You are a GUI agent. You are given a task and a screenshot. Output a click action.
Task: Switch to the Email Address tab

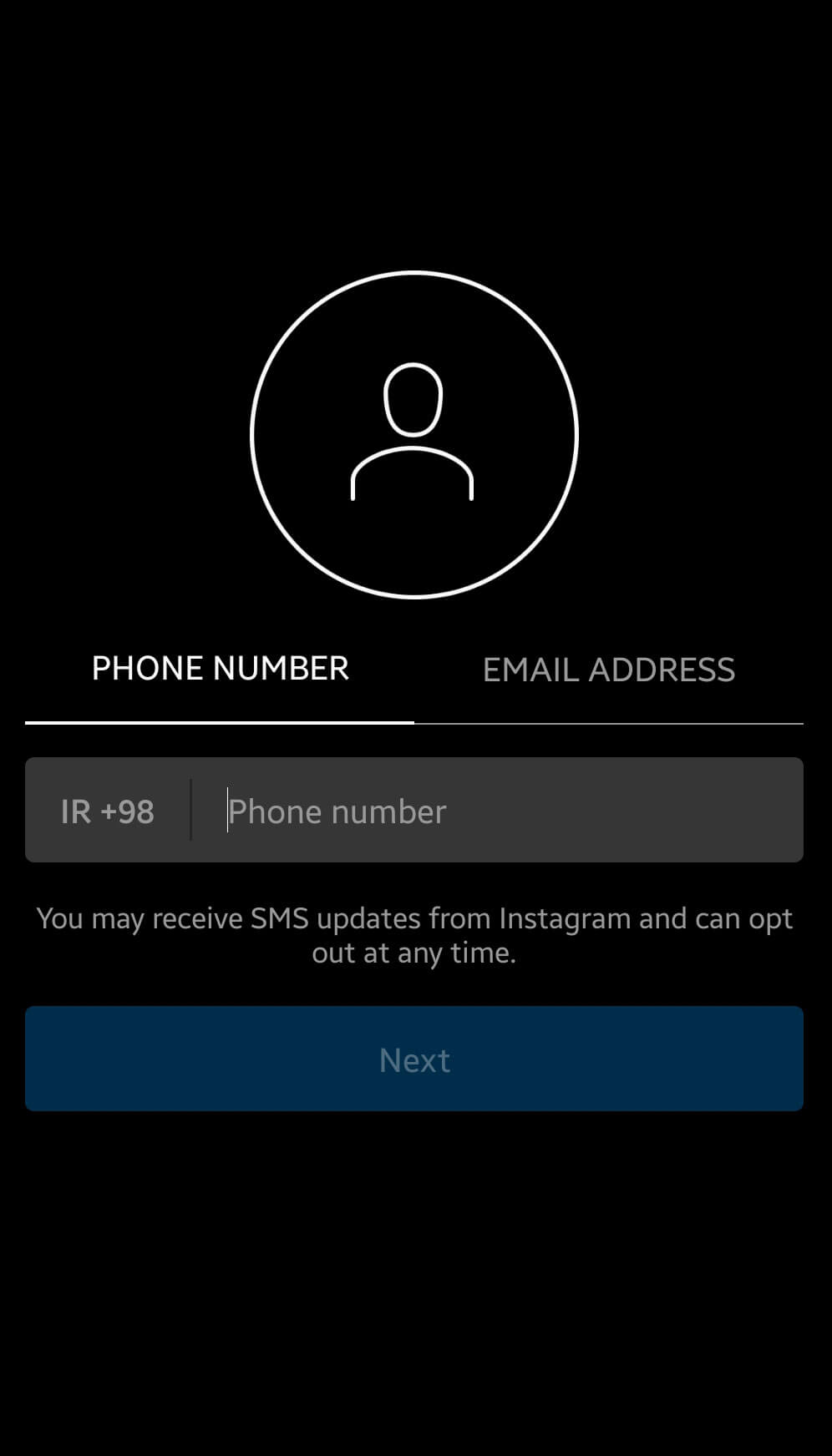coord(609,670)
